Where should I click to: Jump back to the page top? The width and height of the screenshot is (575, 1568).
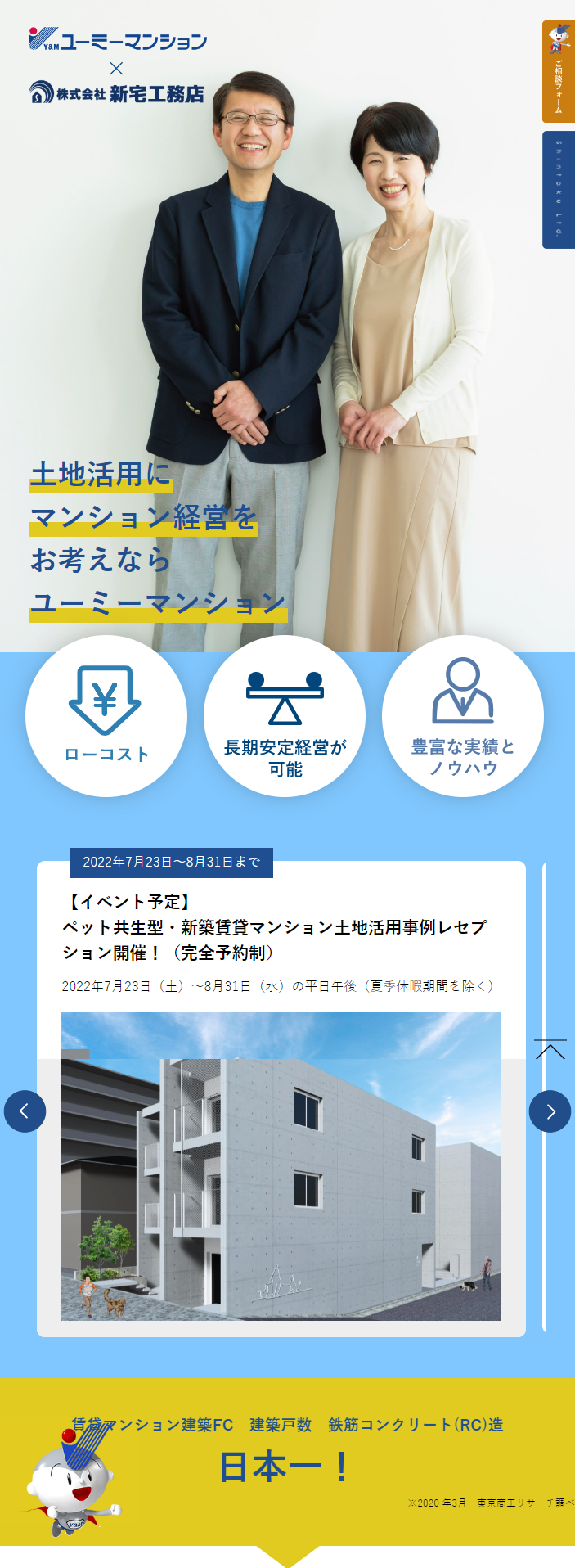tap(550, 1050)
